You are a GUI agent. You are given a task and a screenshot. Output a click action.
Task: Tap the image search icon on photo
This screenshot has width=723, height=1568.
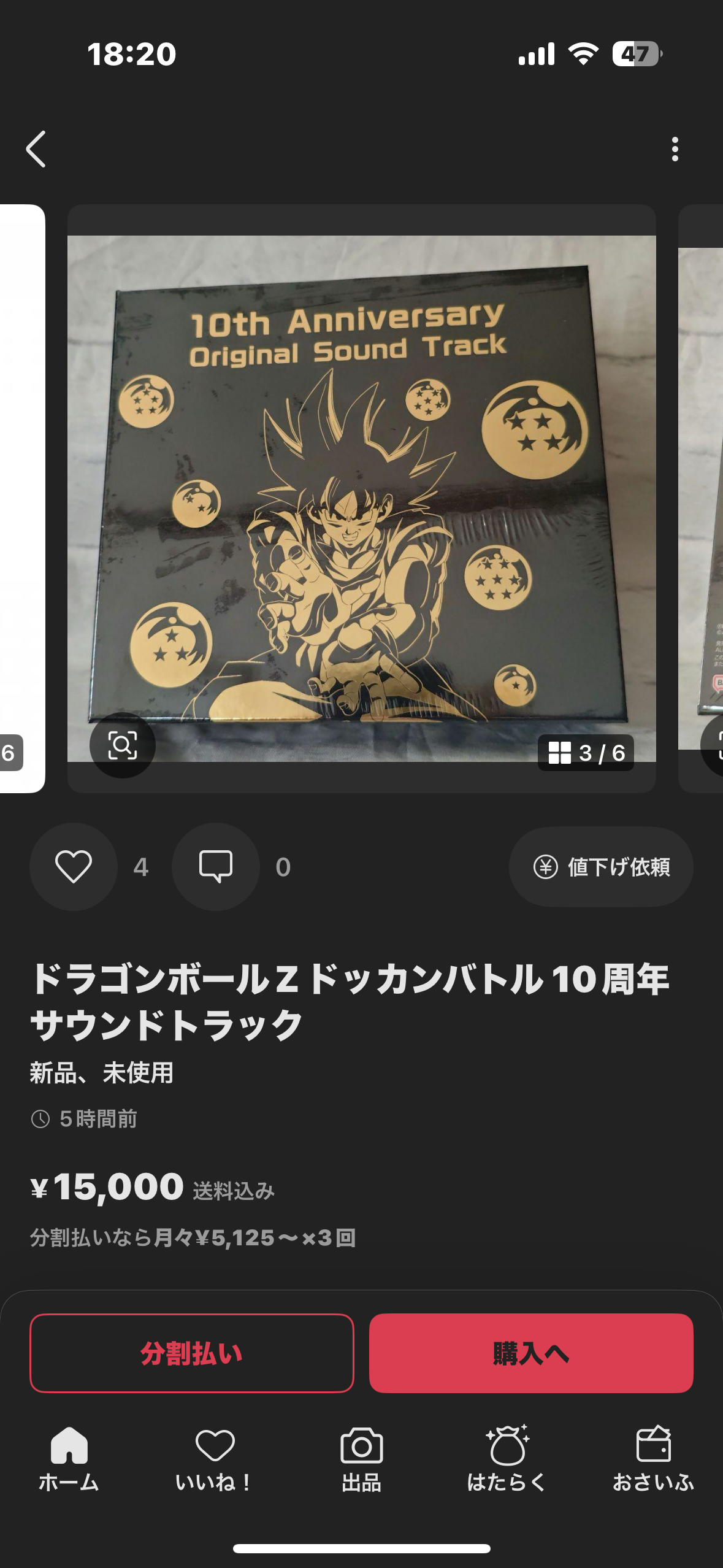coord(123,745)
